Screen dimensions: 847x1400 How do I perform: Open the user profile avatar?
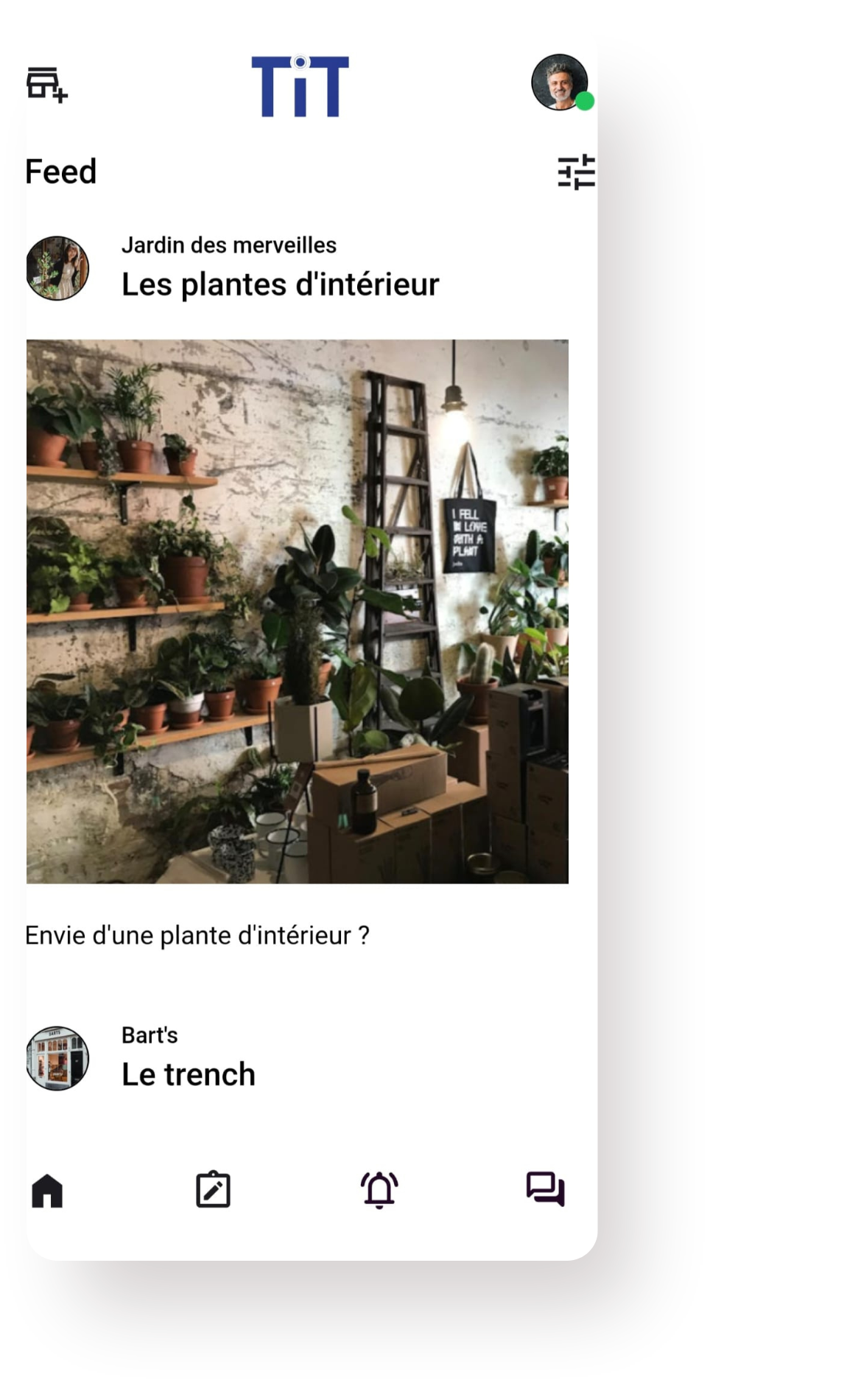[560, 82]
